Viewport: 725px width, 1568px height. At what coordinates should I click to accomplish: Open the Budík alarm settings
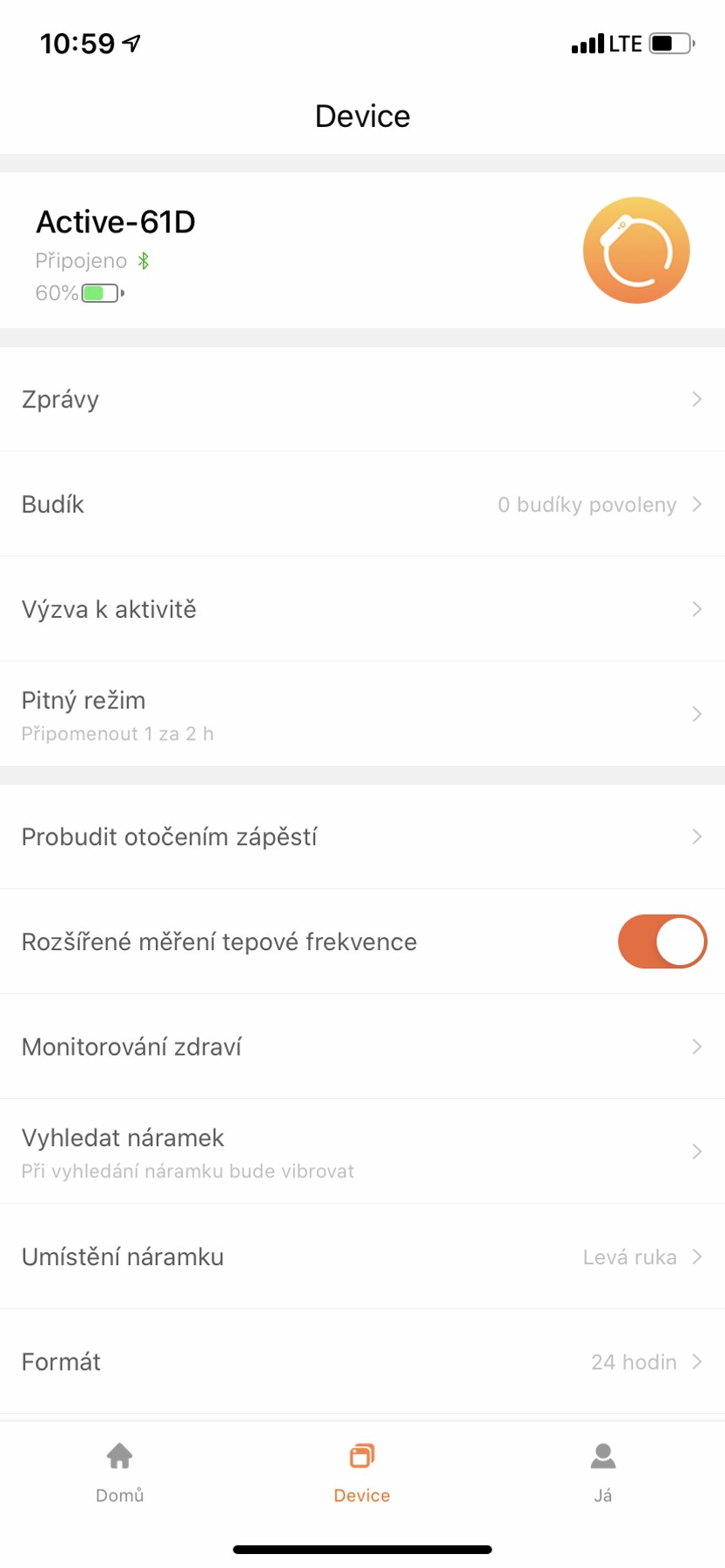click(362, 505)
